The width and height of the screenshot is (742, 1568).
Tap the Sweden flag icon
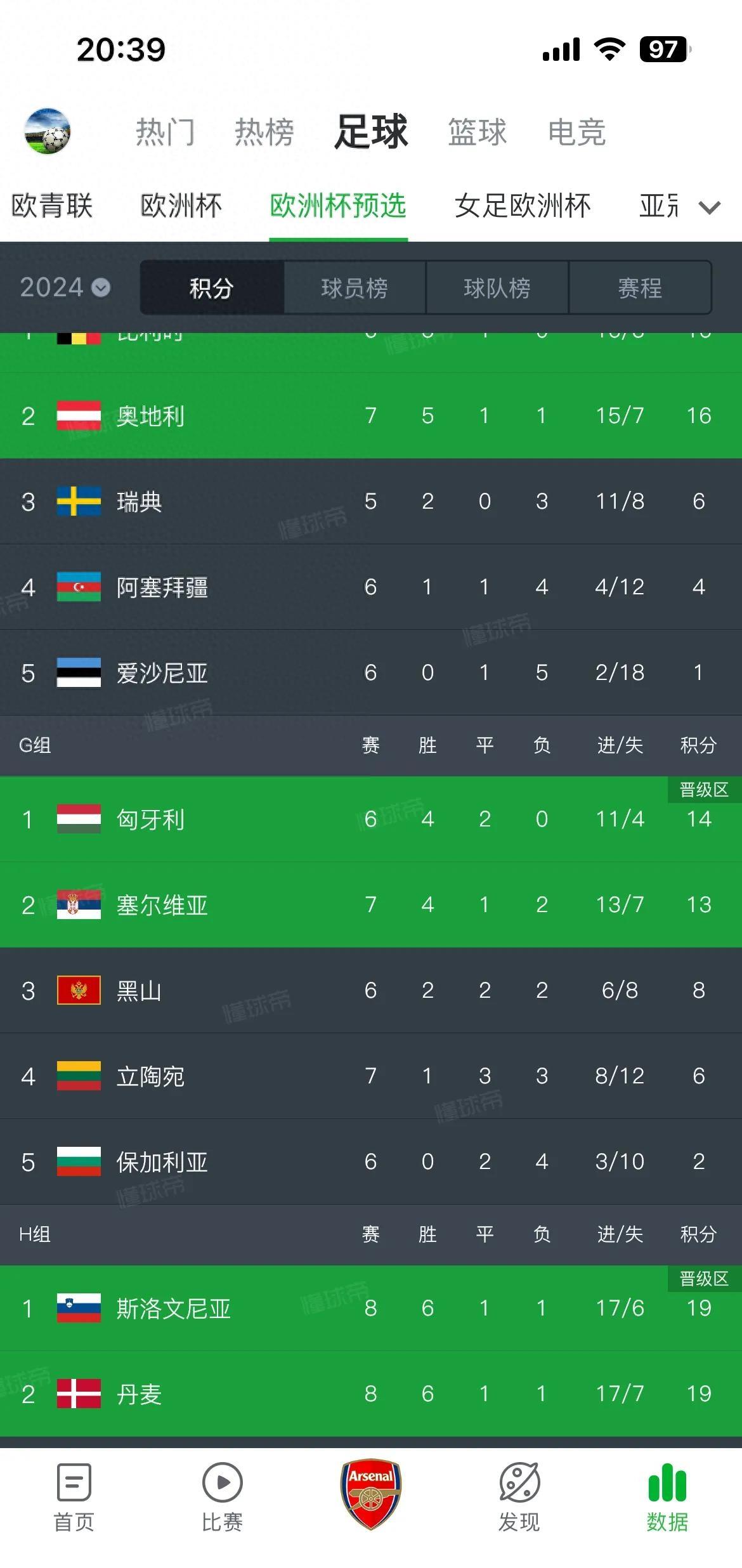point(77,501)
